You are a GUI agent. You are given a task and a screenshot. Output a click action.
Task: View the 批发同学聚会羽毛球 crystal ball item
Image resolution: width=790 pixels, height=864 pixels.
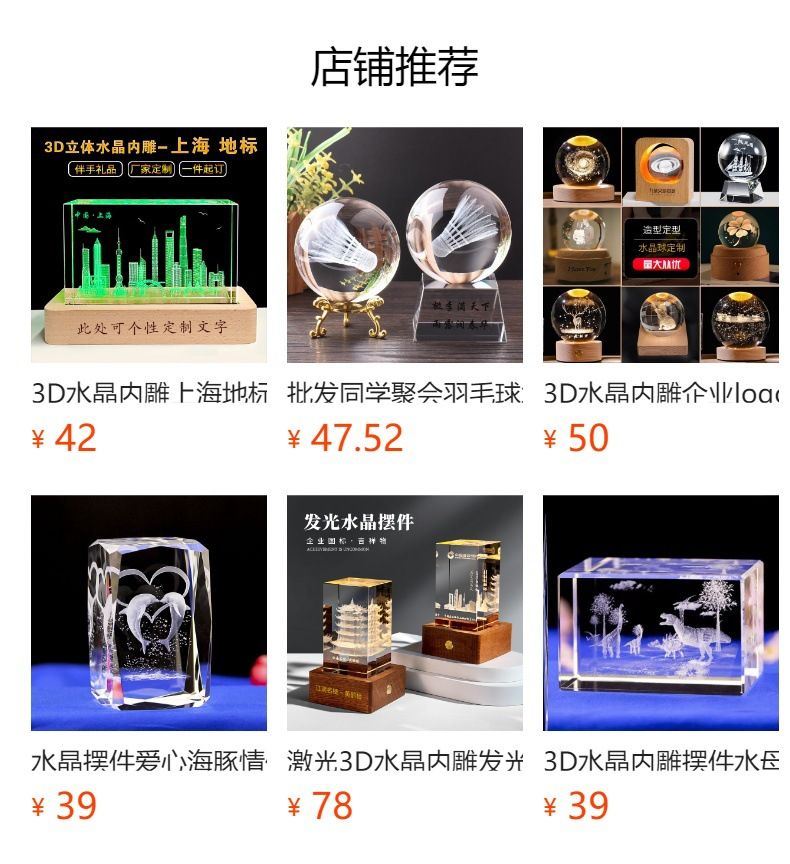coord(404,245)
